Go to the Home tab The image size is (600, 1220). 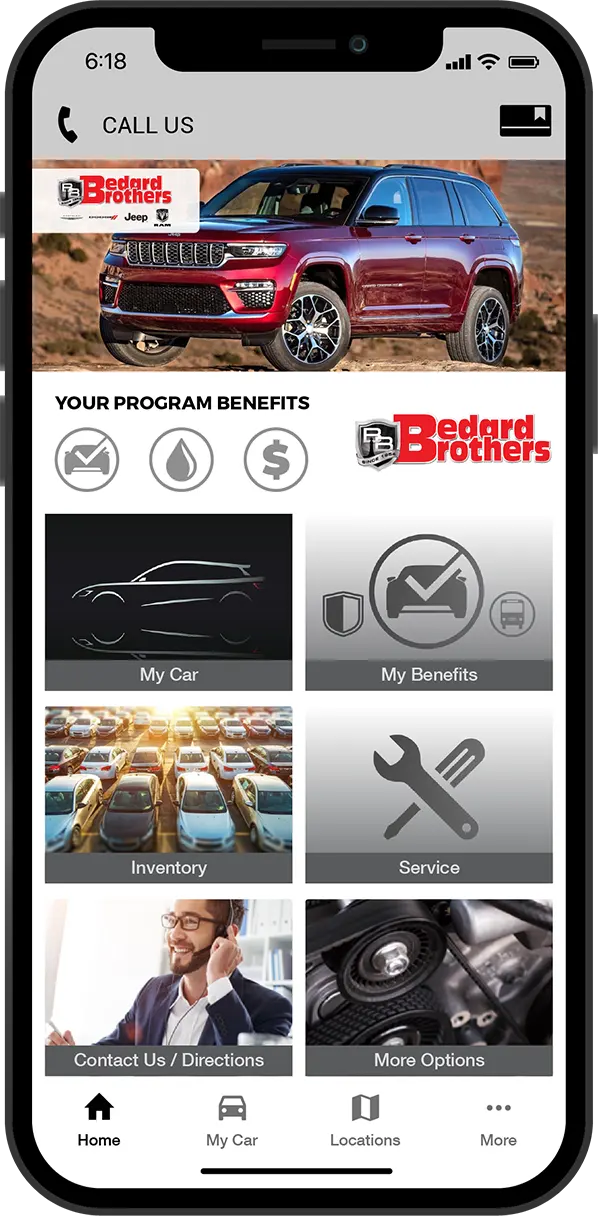click(x=99, y=1120)
